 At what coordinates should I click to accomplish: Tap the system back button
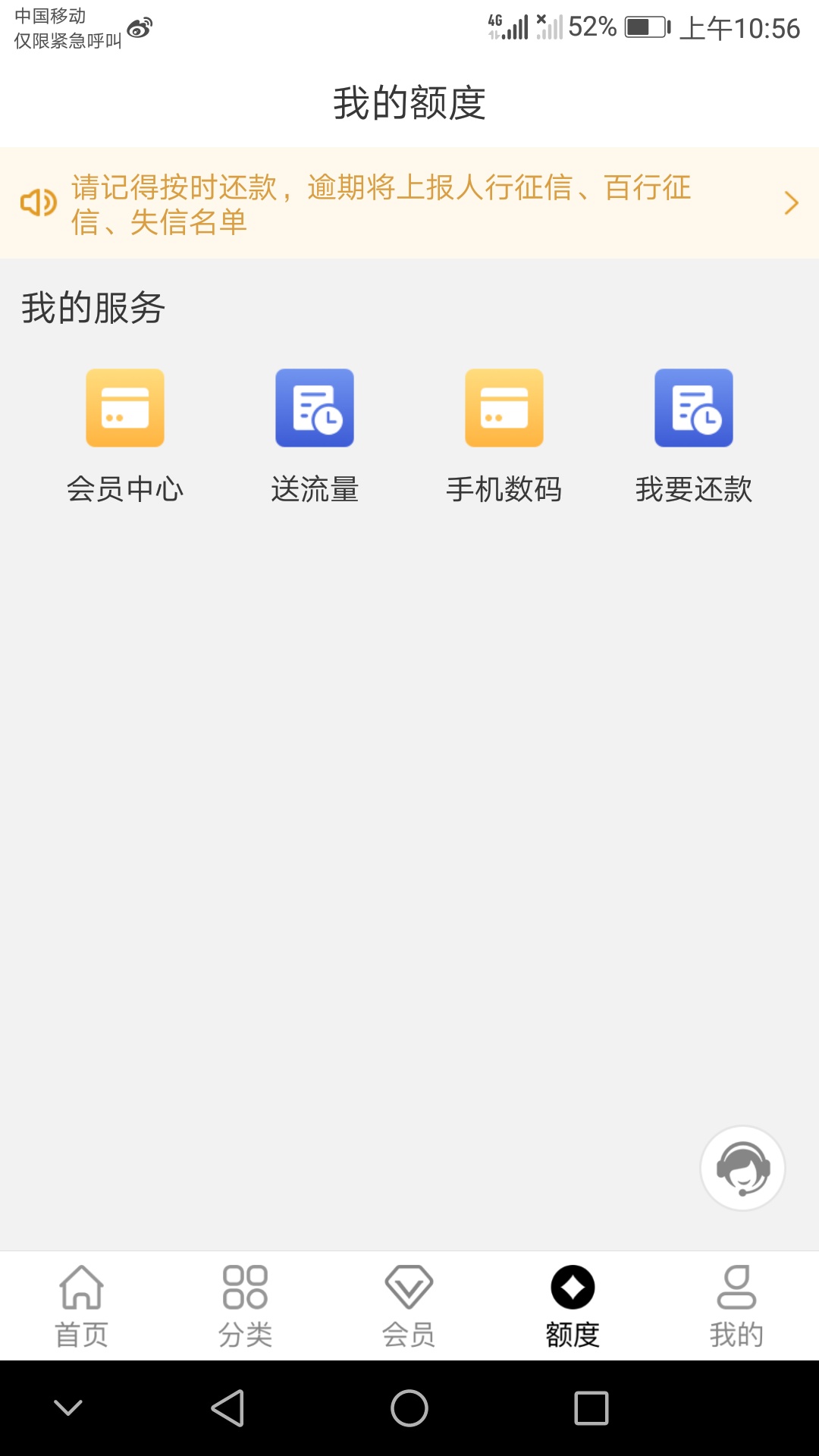pyautogui.click(x=227, y=1408)
